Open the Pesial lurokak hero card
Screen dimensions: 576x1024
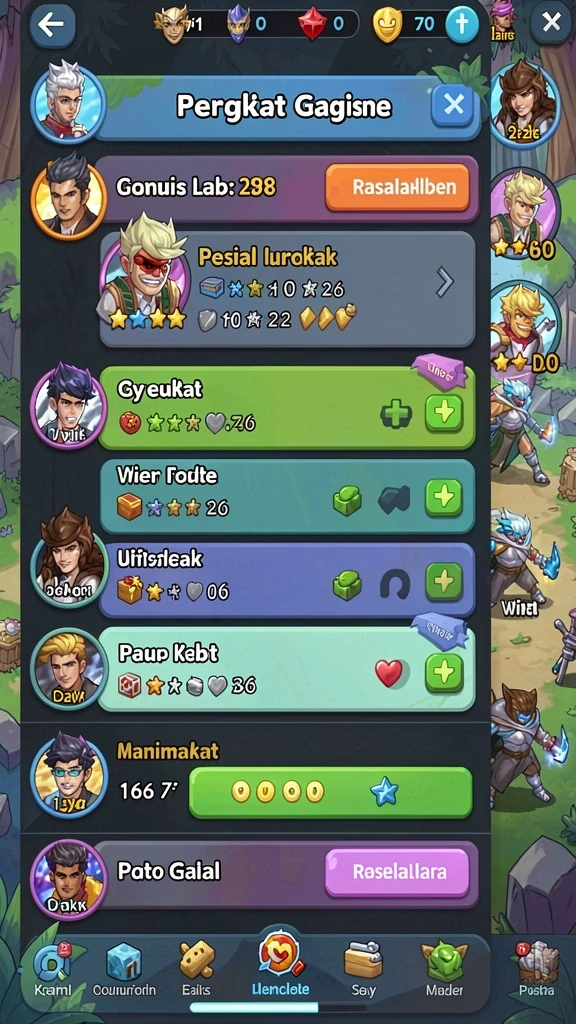287,289
